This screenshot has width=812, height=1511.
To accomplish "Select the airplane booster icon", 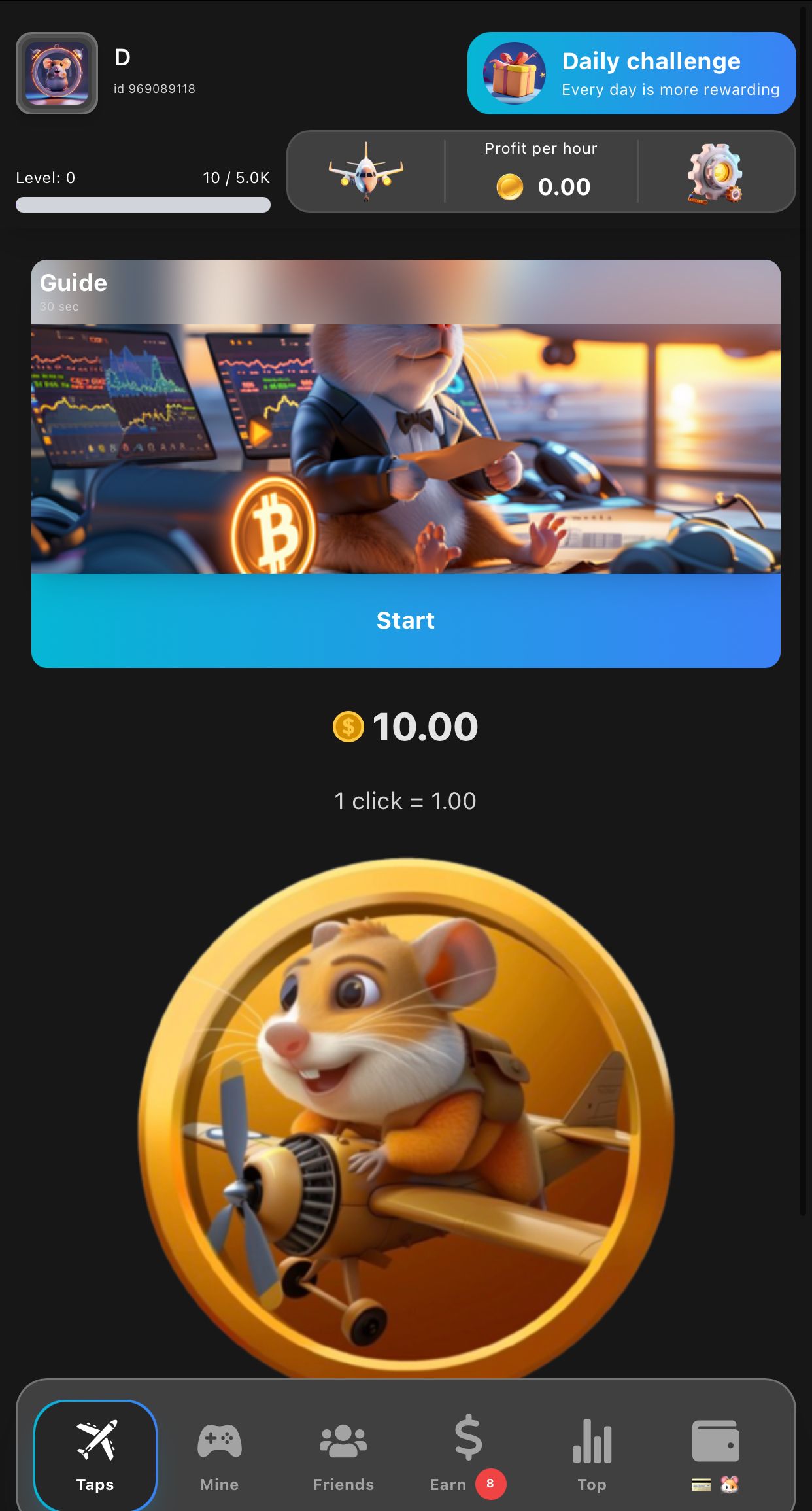I will point(366,172).
